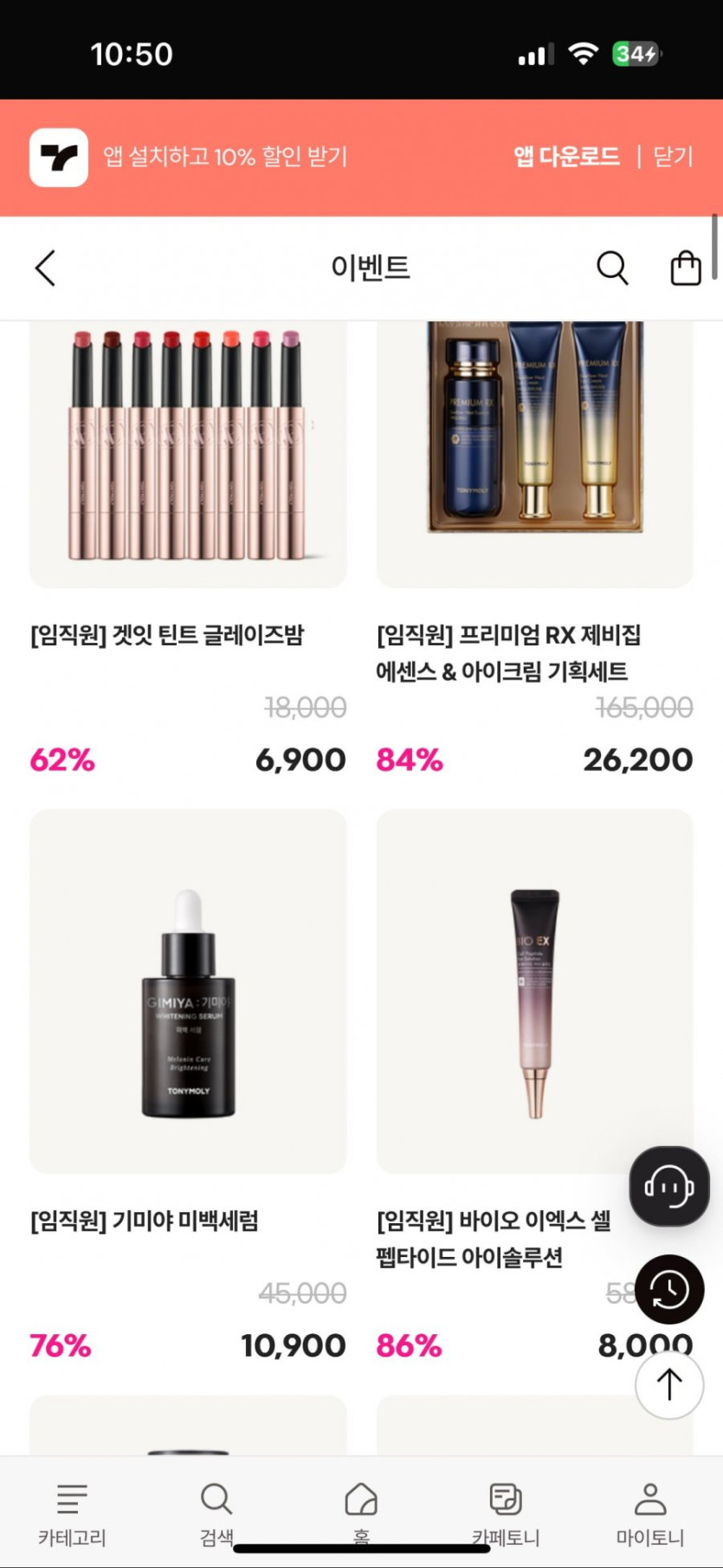723x1568 pixels.
Task: Go back using the back arrow
Action: [x=46, y=268]
